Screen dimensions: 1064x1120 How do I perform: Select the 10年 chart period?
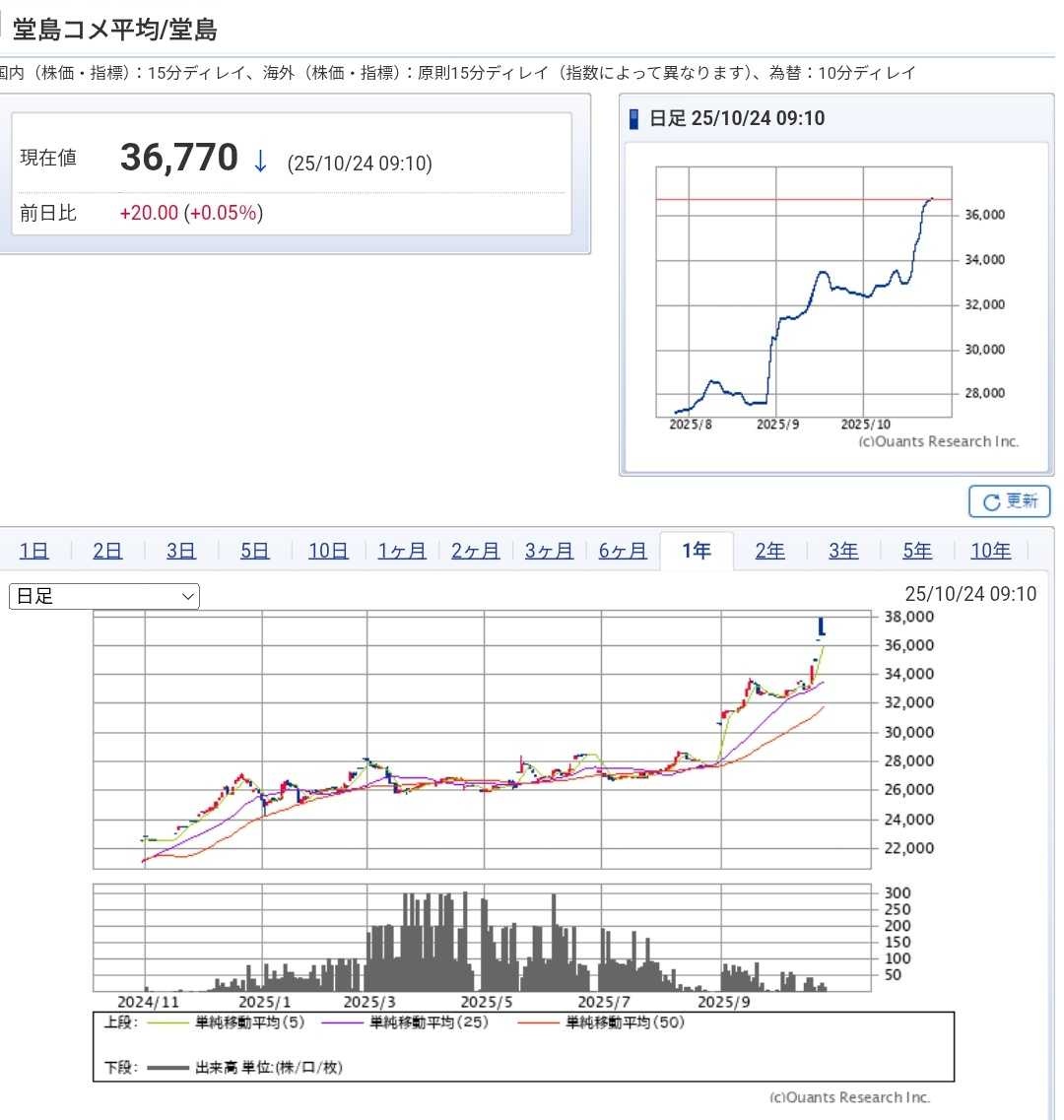tap(991, 551)
